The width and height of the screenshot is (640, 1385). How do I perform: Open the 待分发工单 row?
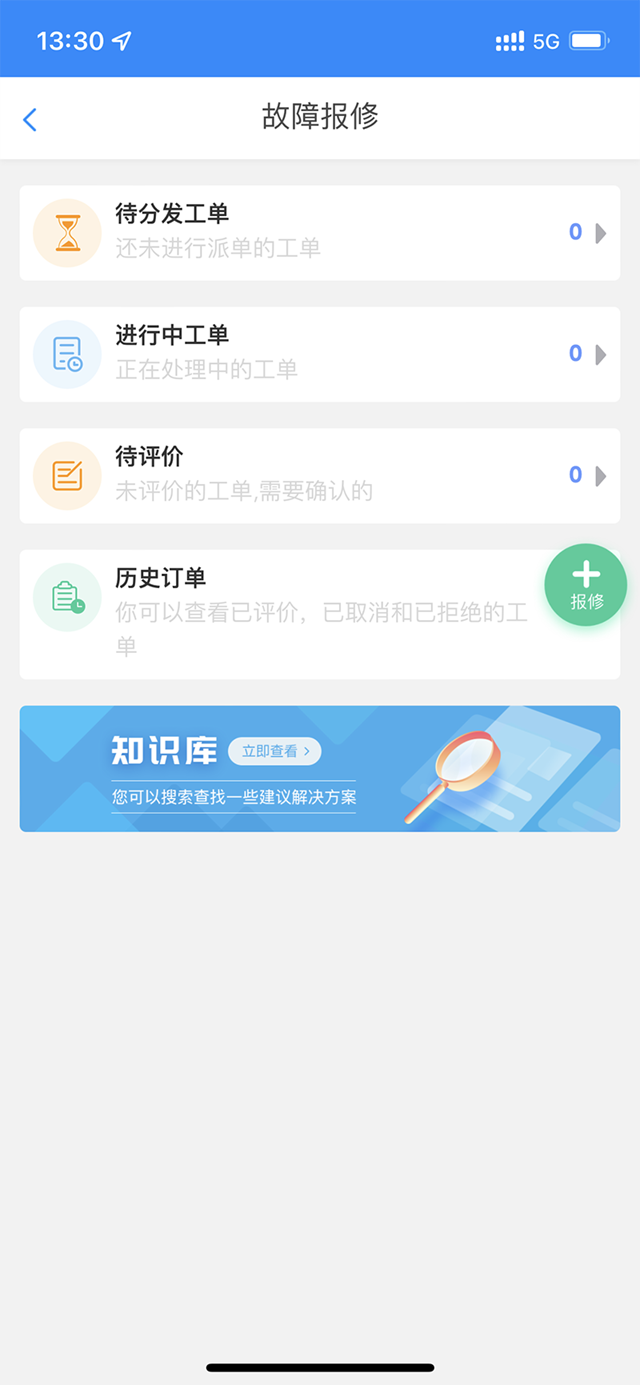[319, 233]
